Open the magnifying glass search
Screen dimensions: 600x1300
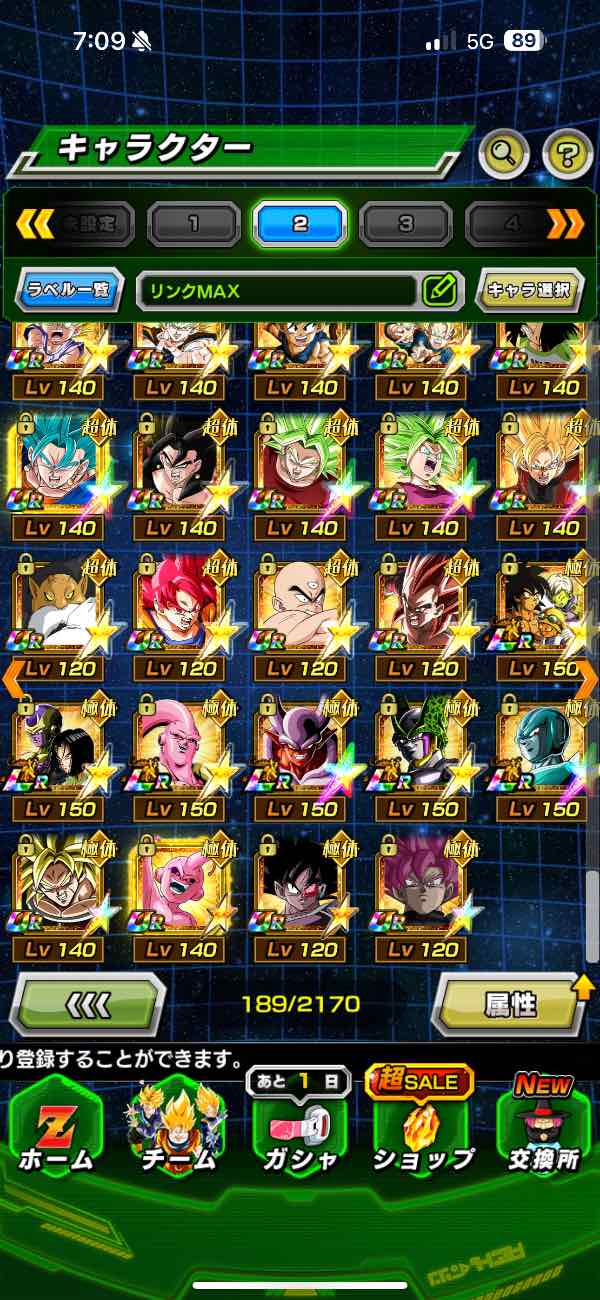click(x=505, y=153)
